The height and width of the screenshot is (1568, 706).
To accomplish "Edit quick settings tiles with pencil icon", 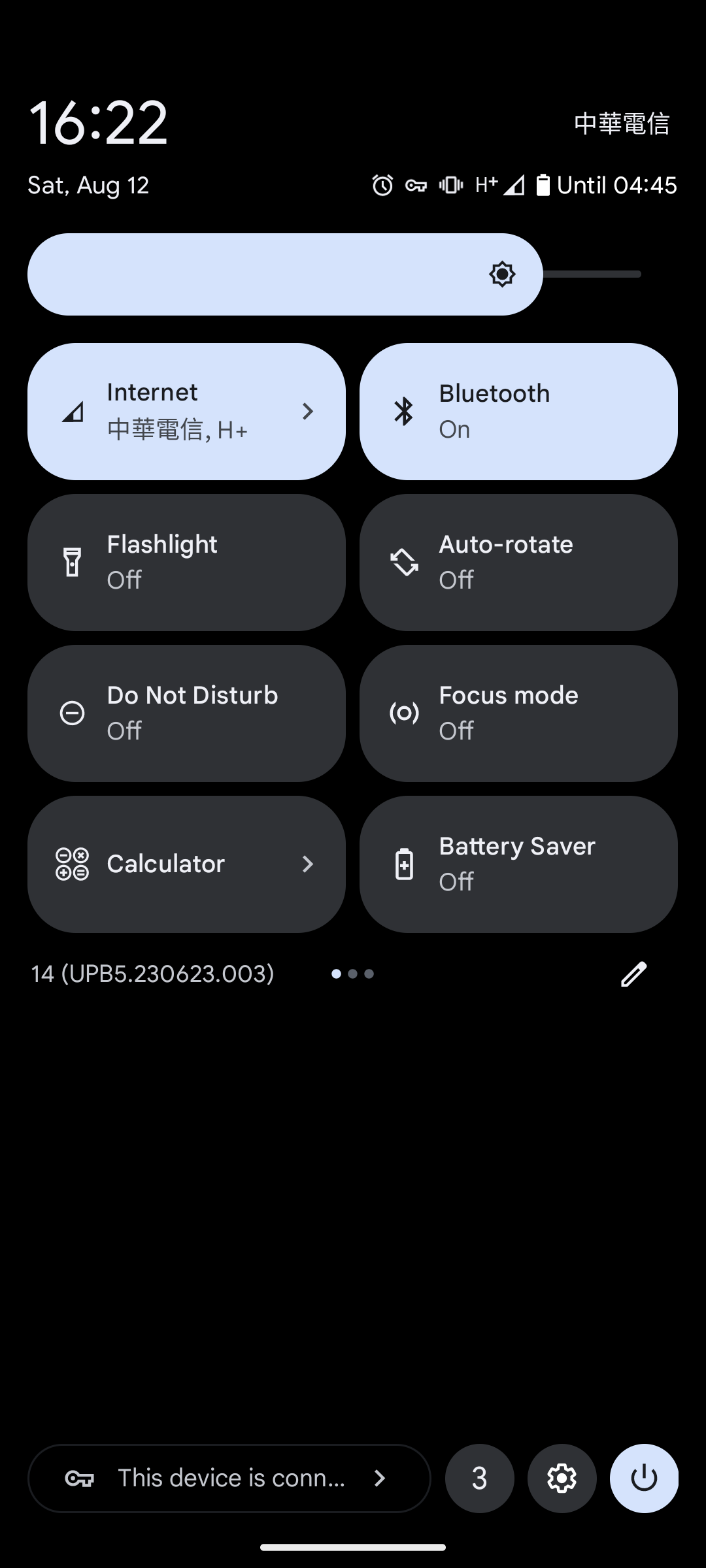I will 633,974.
